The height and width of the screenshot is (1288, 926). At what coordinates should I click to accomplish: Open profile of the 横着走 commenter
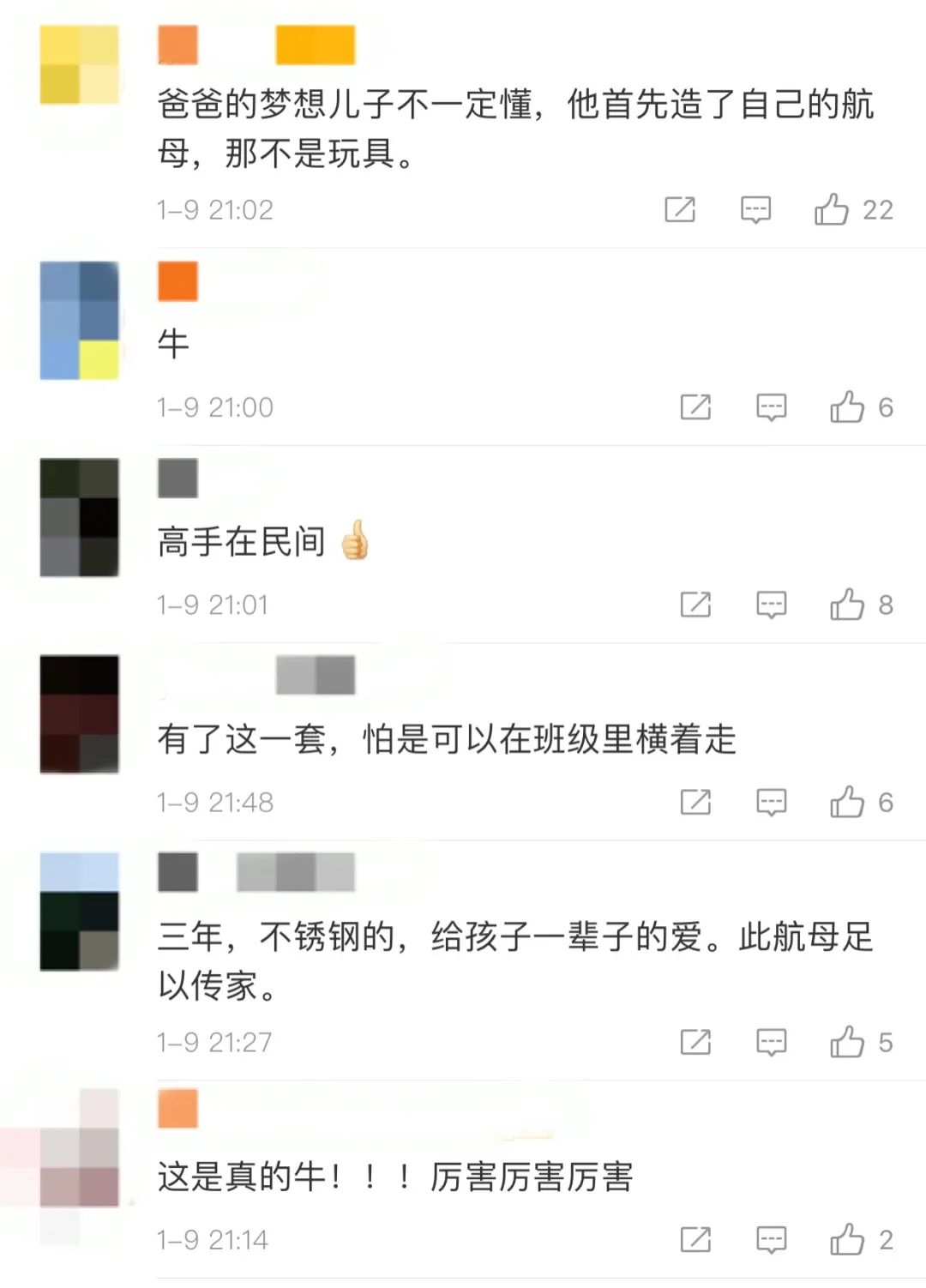[80, 714]
